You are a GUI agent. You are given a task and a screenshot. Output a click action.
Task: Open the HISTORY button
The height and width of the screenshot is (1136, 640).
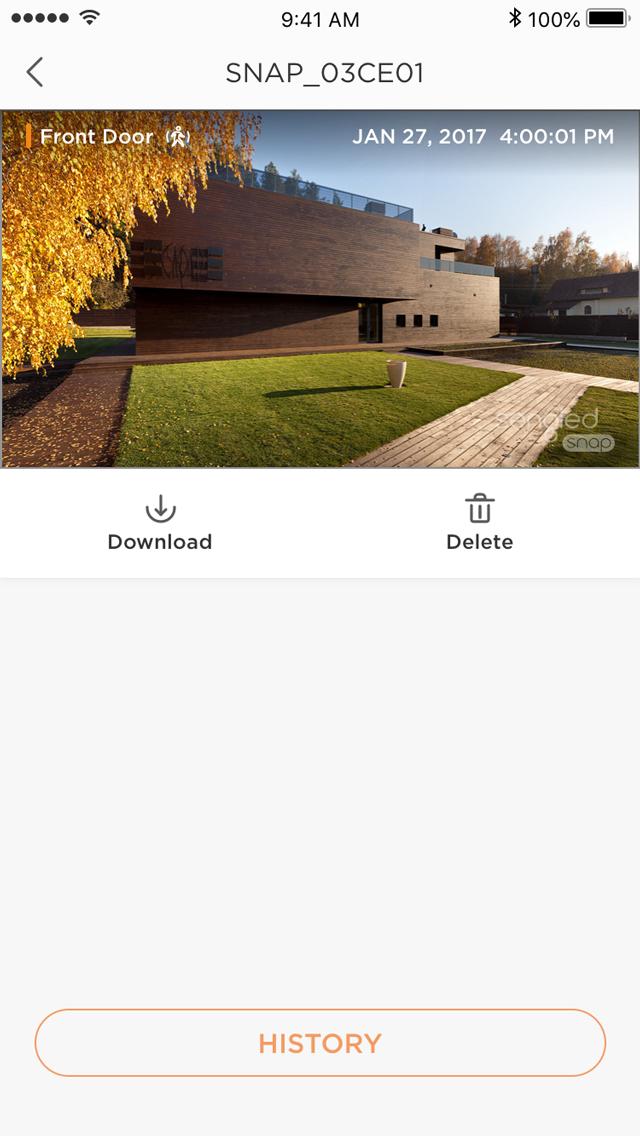(x=320, y=1043)
